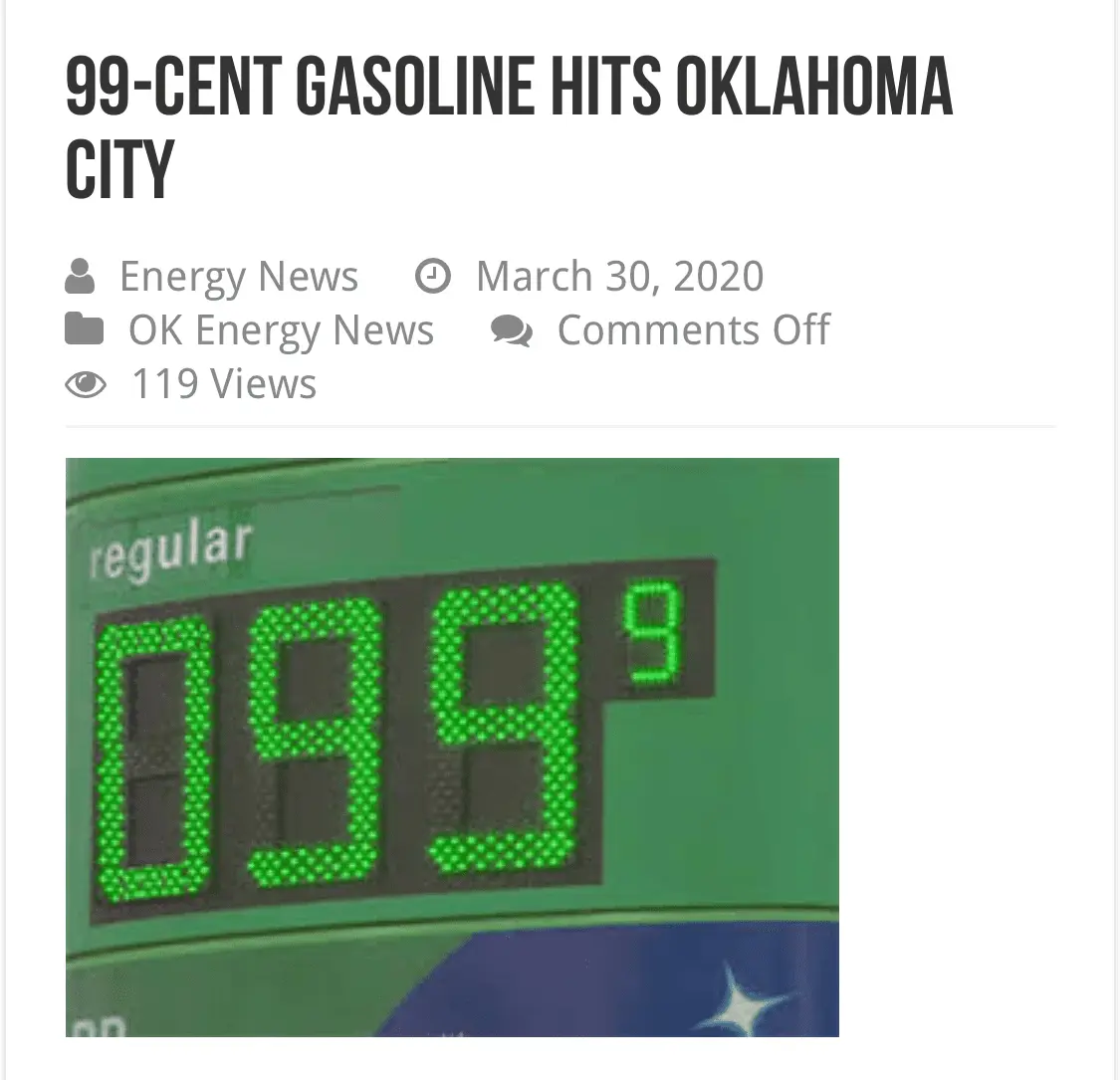Image resolution: width=1120 pixels, height=1080 pixels.
Task: Open the OK Energy News category
Action: point(281,330)
